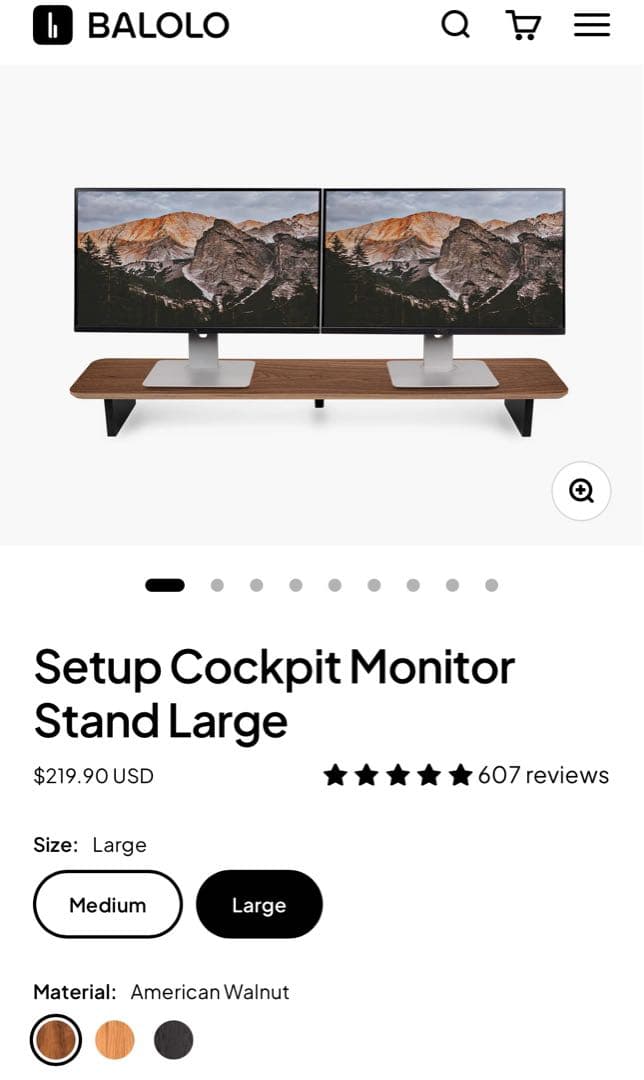Viewport: 644px width, 1080px height.
Task: Open the hamburger menu
Action: pyautogui.click(x=591, y=25)
